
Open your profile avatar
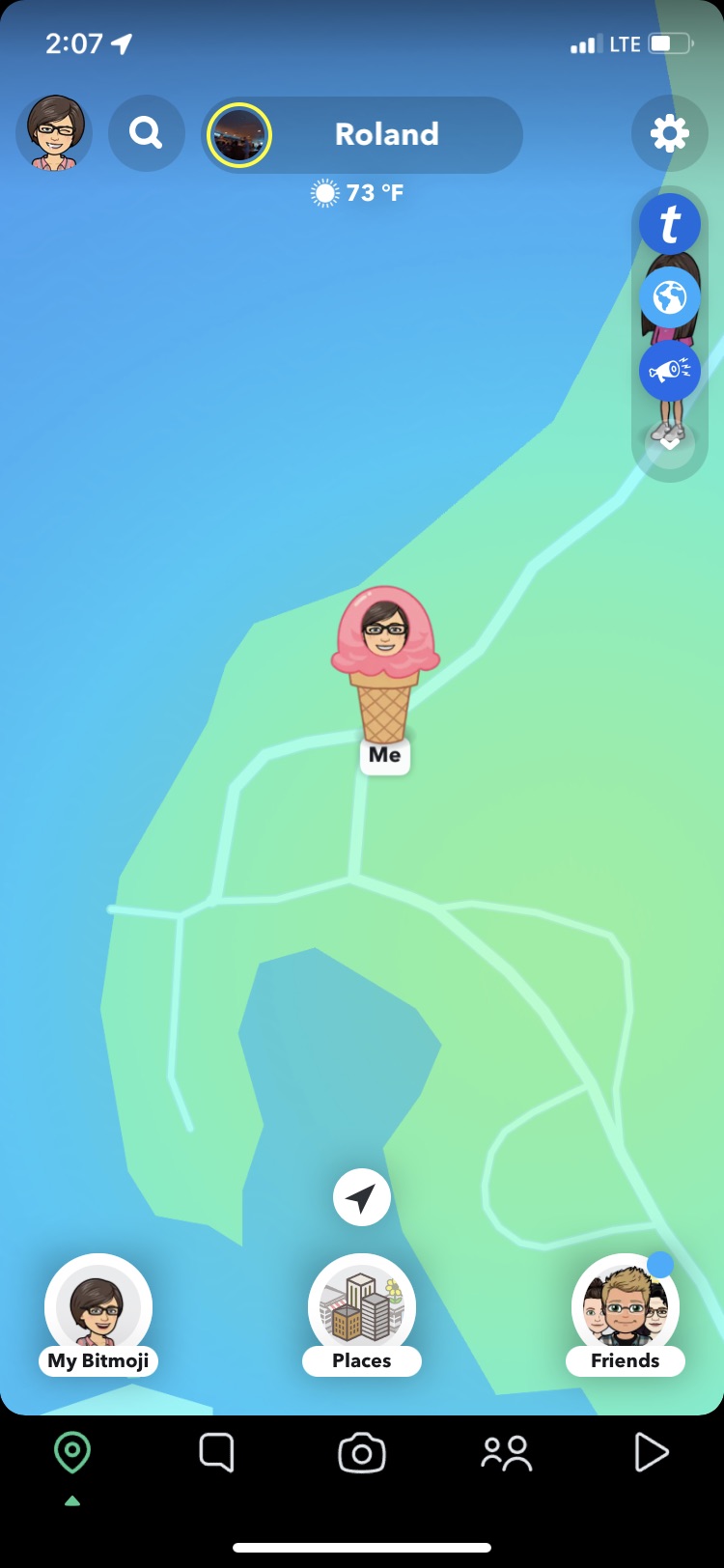[54, 133]
